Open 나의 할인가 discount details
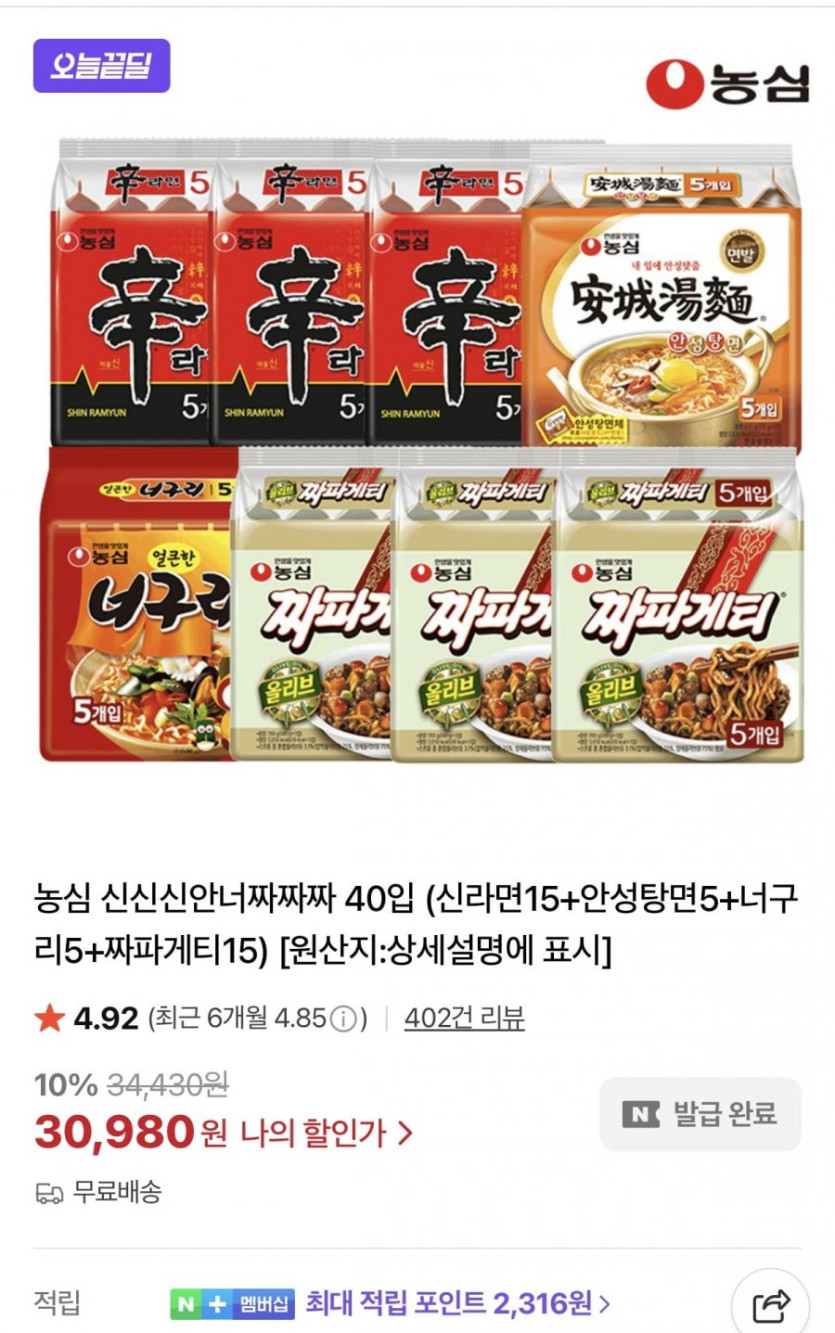This screenshot has height=1333, width=835. [325, 1133]
